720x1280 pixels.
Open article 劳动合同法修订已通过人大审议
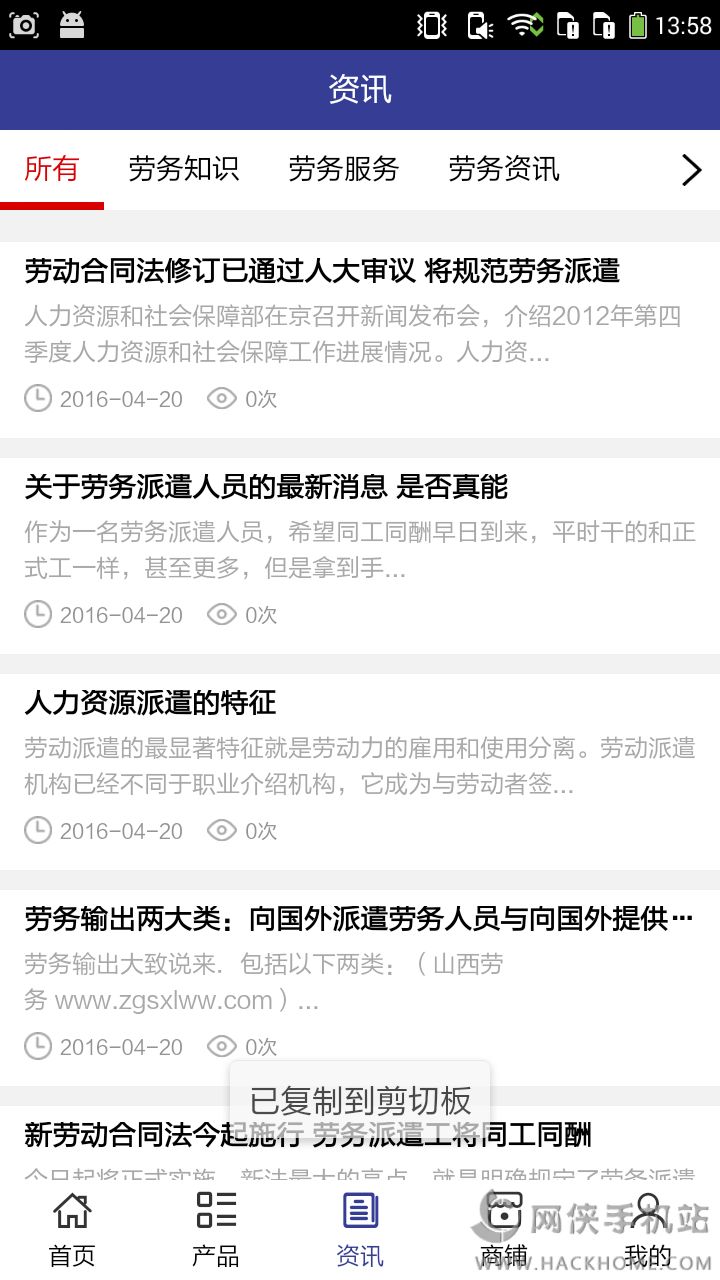(322, 271)
